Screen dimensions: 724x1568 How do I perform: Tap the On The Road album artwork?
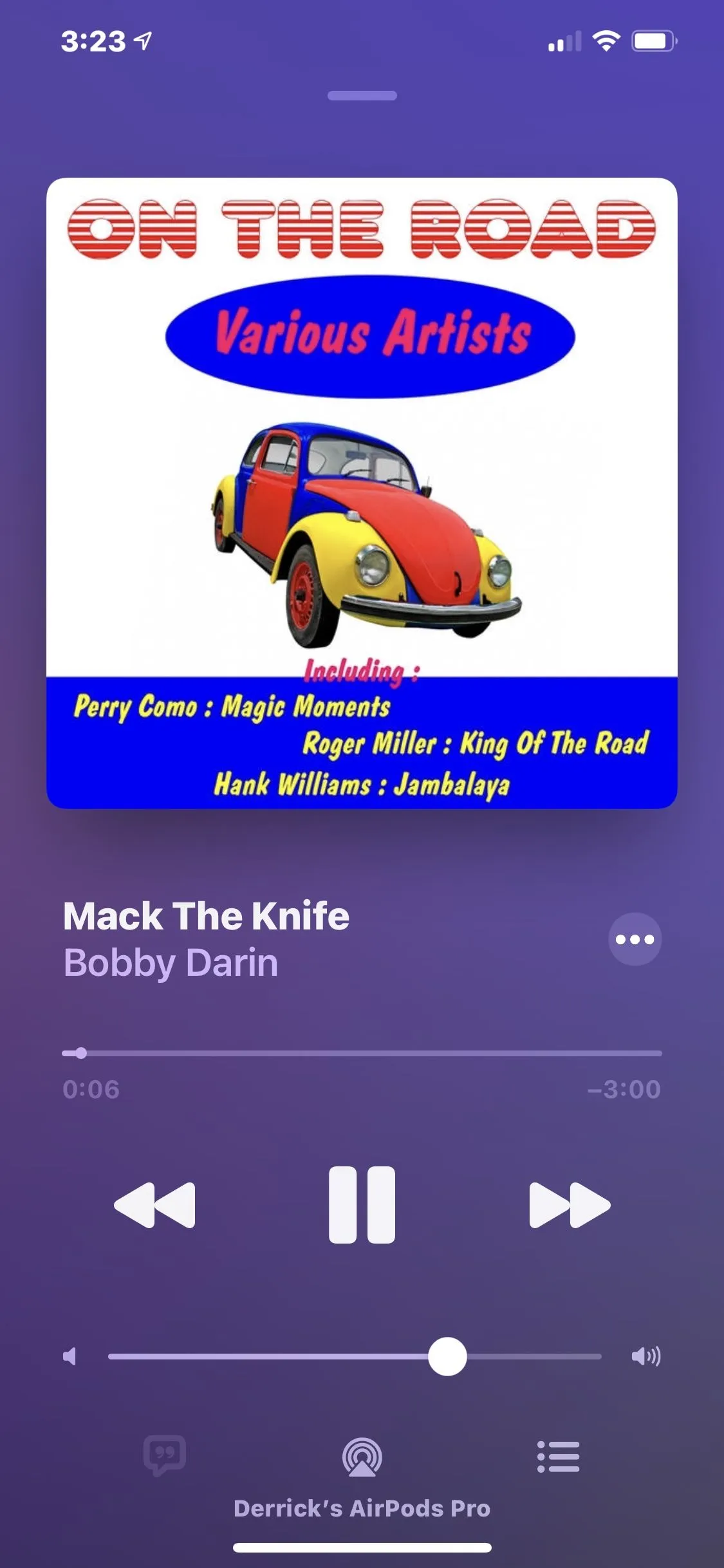(x=362, y=493)
